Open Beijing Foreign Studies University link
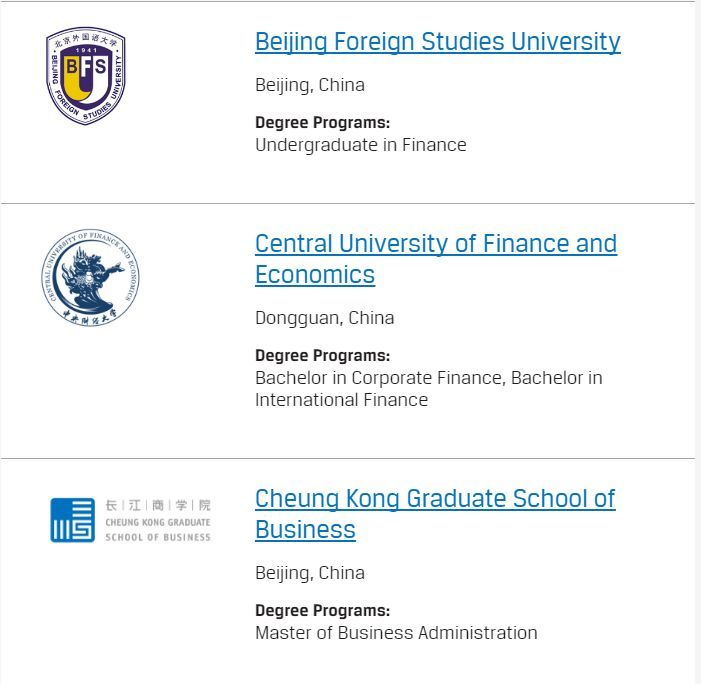The height and width of the screenshot is (684, 701). tap(437, 42)
